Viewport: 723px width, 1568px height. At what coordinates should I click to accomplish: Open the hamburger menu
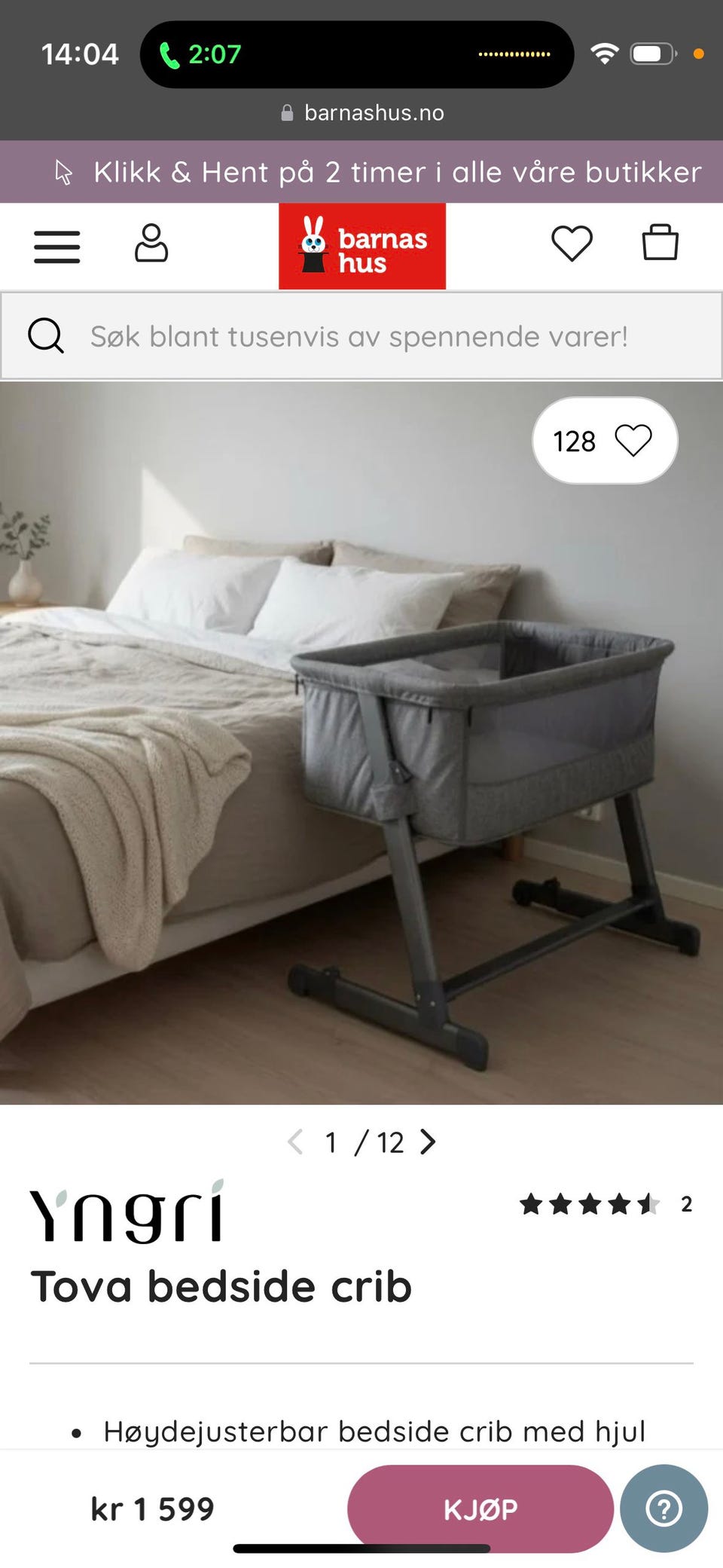point(56,246)
